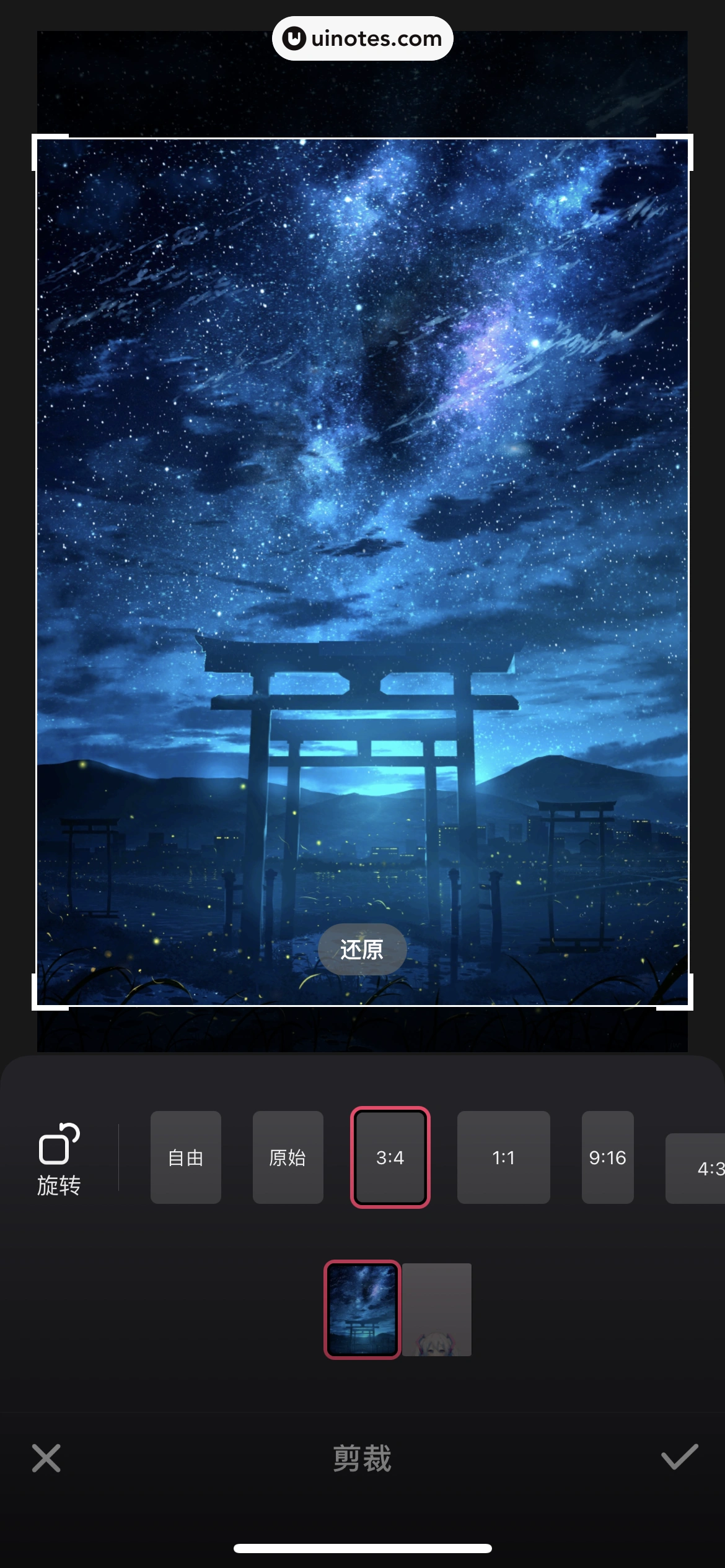Open the uinotes.com badge

(x=362, y=38)
